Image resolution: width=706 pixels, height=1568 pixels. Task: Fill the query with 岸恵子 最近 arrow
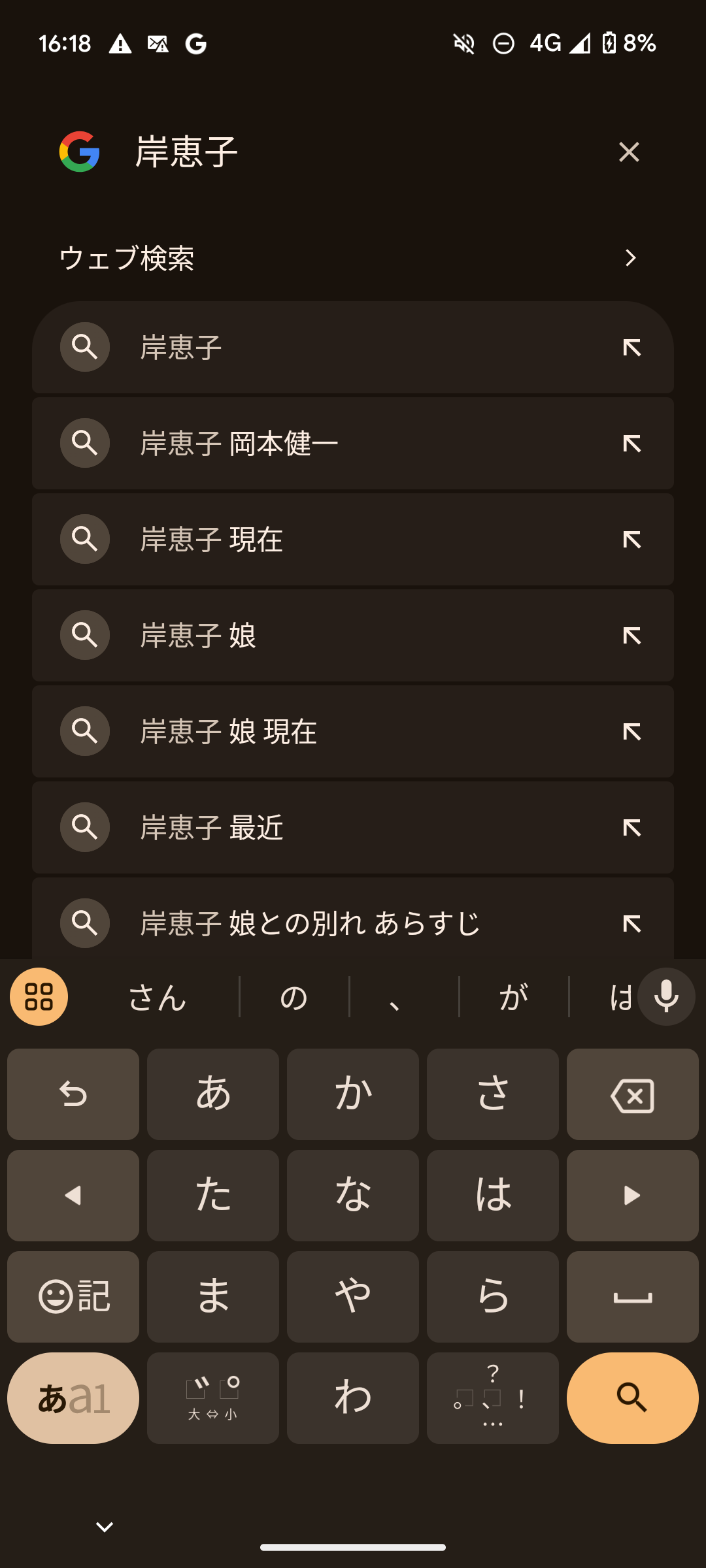pos(631,828)
